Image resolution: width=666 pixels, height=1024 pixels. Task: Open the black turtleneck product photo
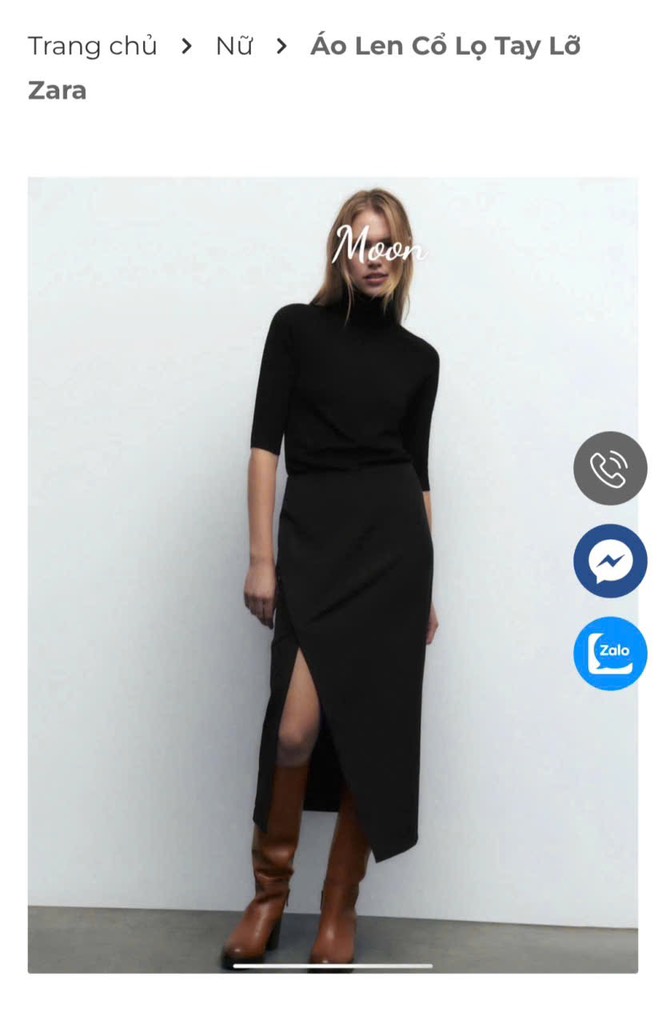click(332, 575)
